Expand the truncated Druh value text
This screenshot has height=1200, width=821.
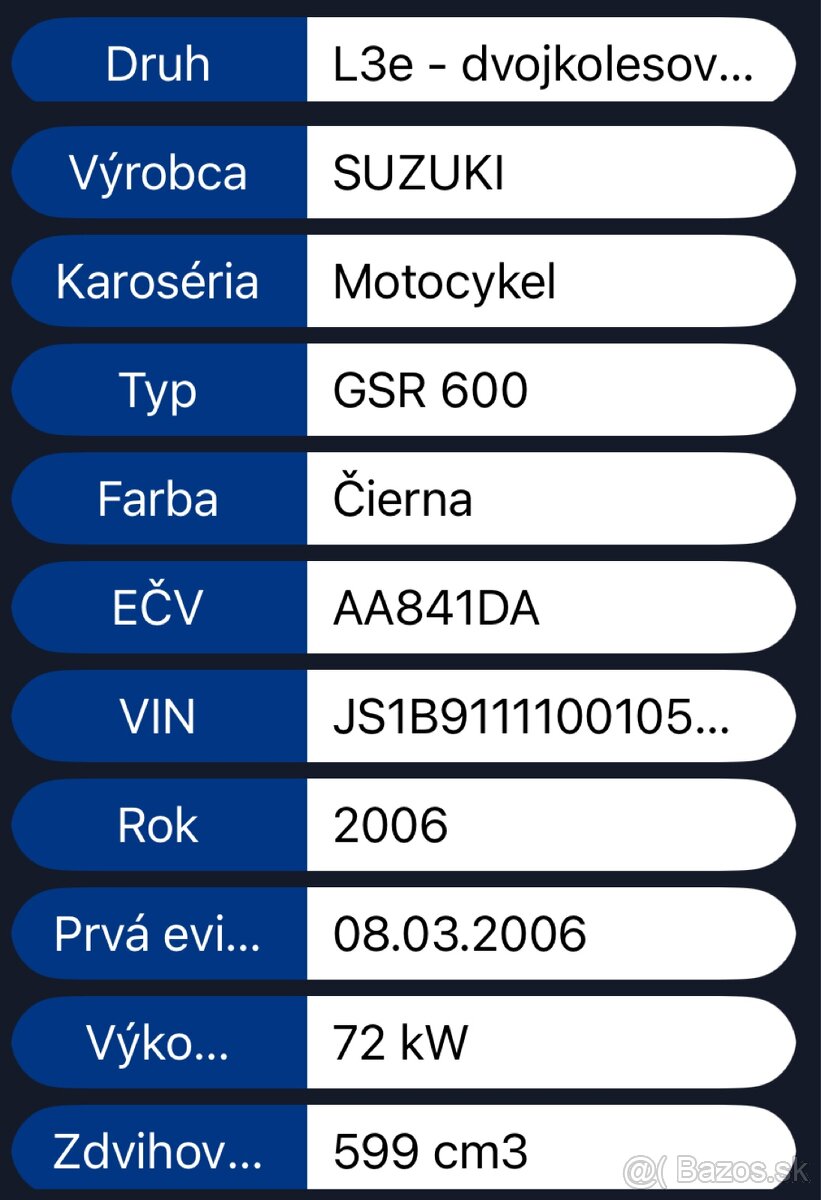(548, 62)
